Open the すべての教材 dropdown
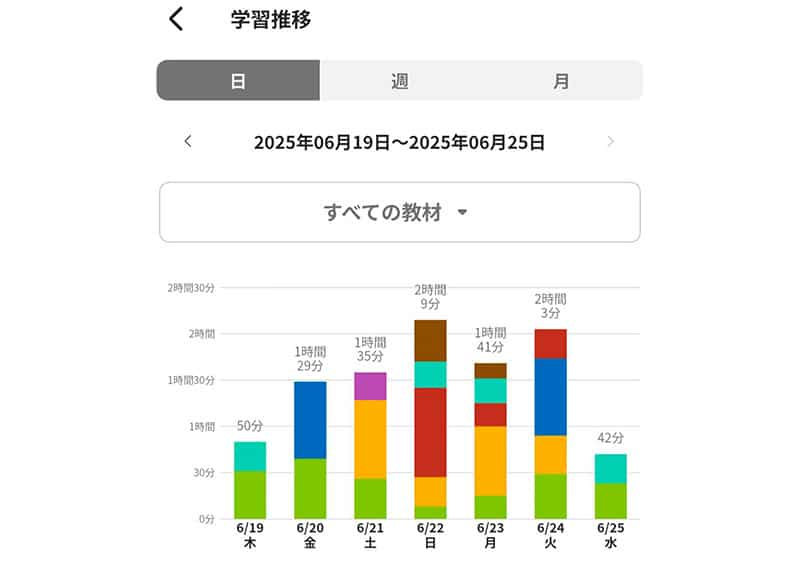This screenshot has height=568, width=800. [399, 212]
